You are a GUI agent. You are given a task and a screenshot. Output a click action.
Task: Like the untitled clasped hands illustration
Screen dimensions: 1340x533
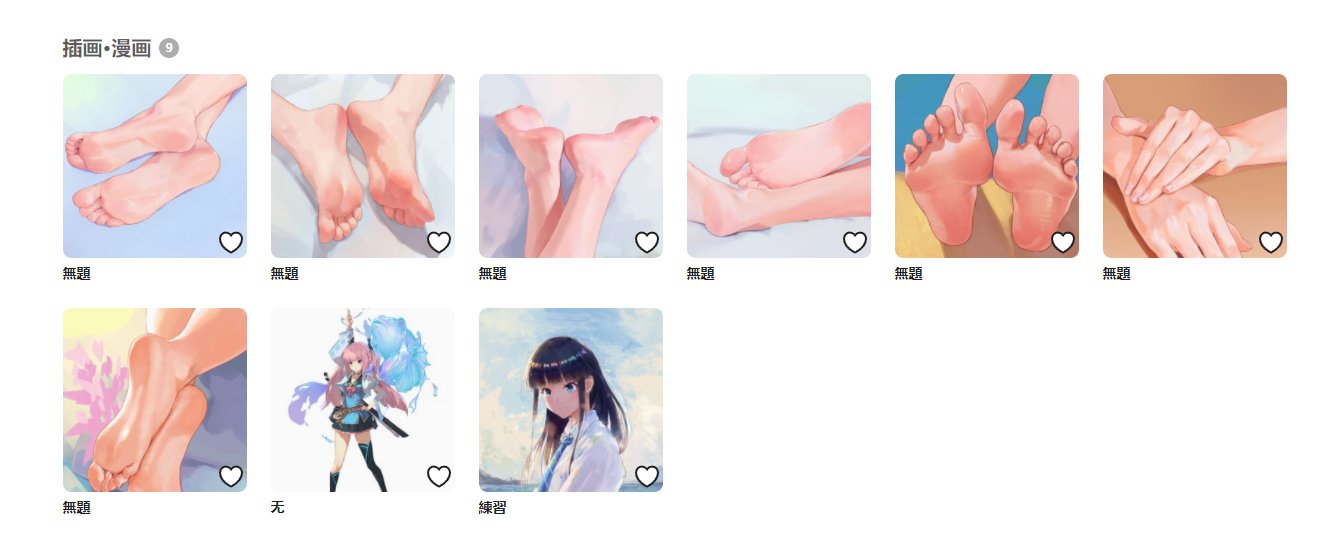(x=1271, y=242)
